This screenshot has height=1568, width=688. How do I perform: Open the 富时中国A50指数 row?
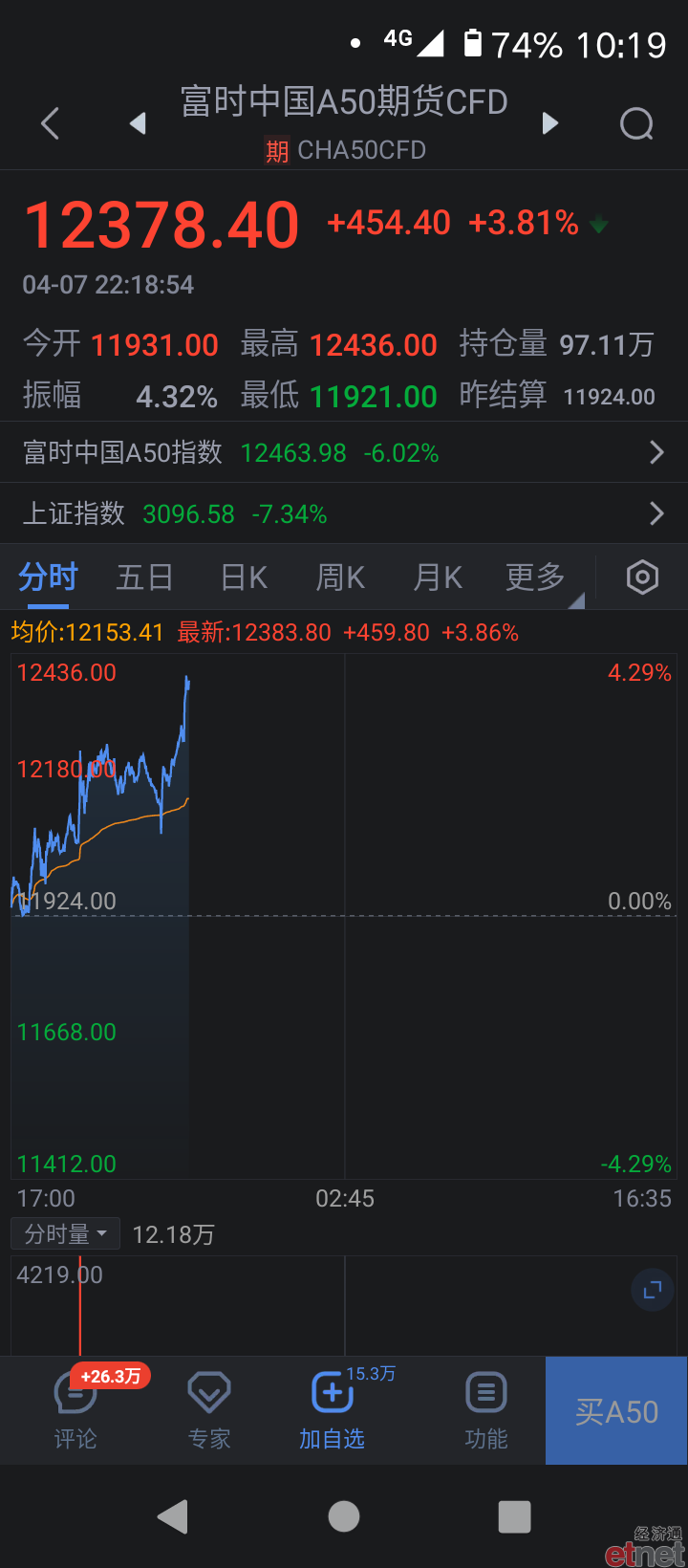[x=344, y=452]
